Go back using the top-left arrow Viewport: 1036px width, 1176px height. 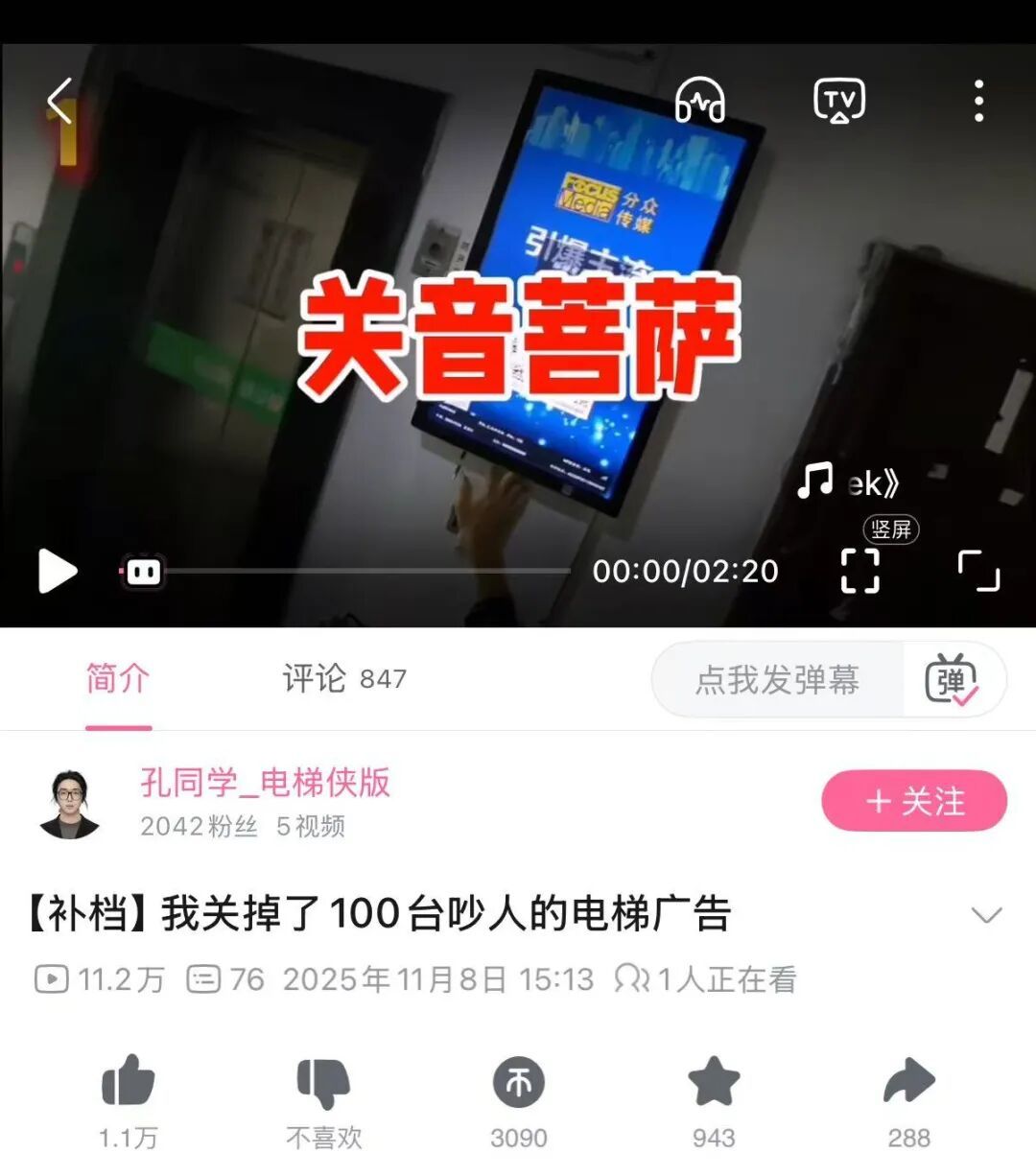pyautogui.click(x=59, y=101)
